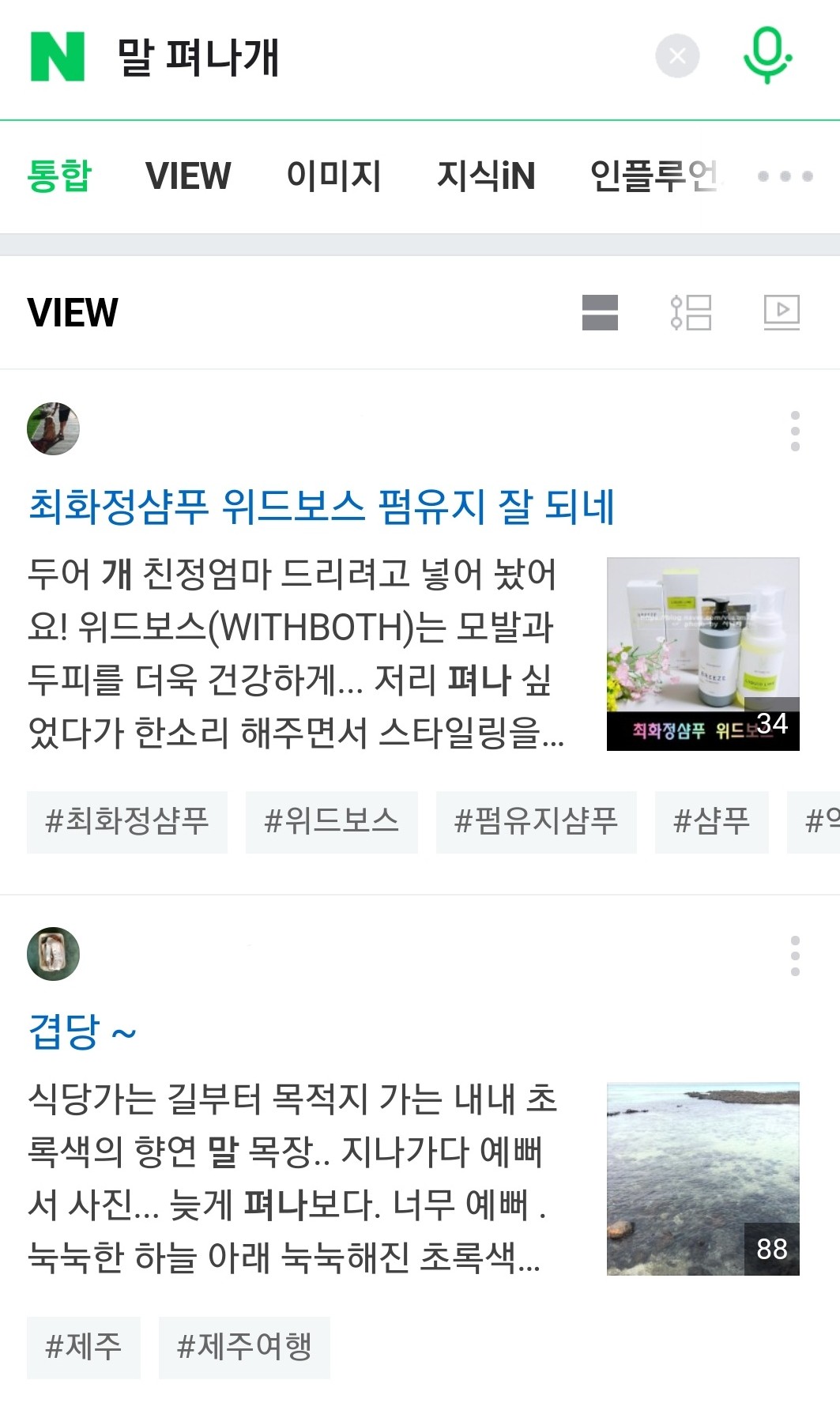Tap the Naver N logo
840x1414 pixels.
pyautogui.click(x=57, y=57)
